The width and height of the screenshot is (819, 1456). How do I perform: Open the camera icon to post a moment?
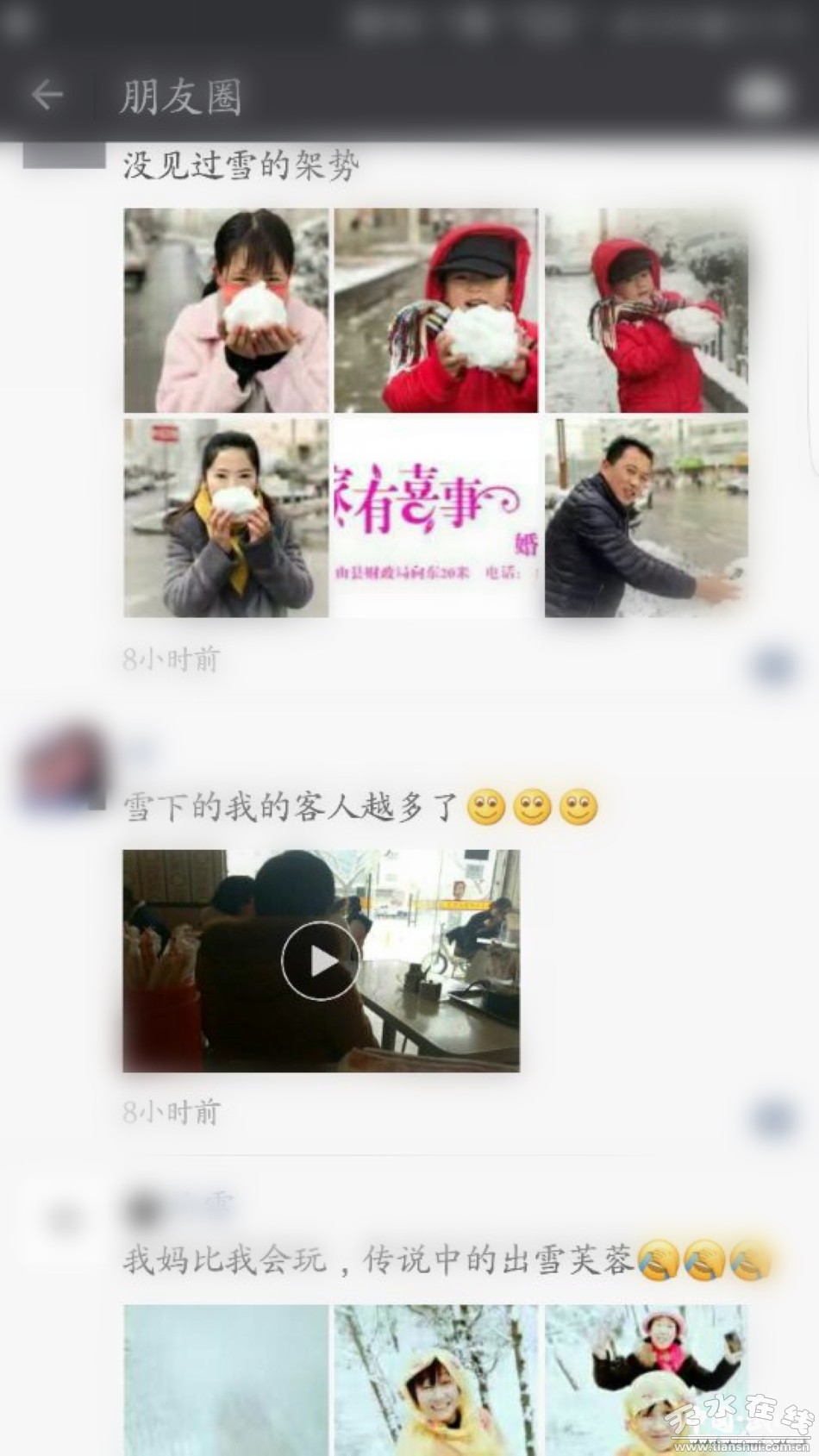tap(760, 96)
